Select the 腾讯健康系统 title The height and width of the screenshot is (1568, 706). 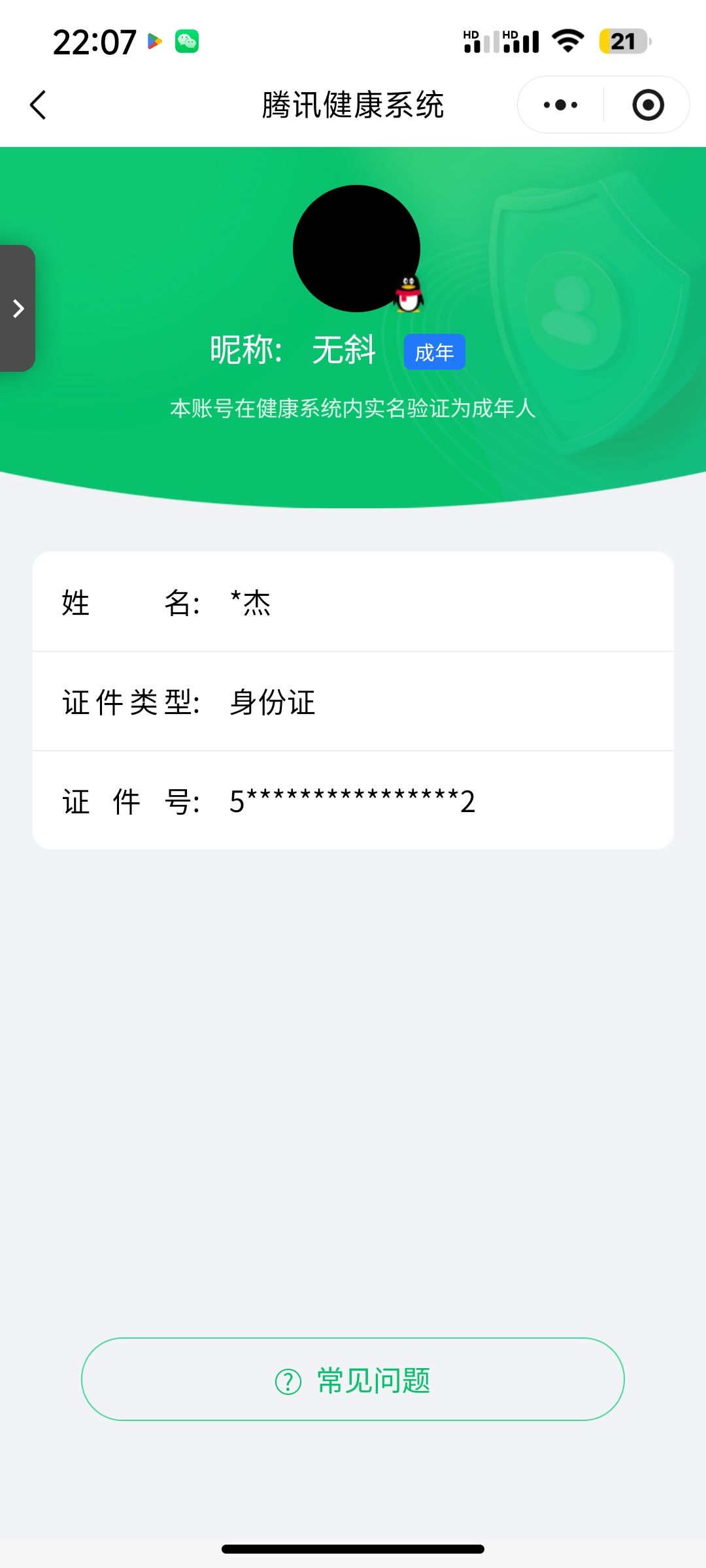coord(353,105)
